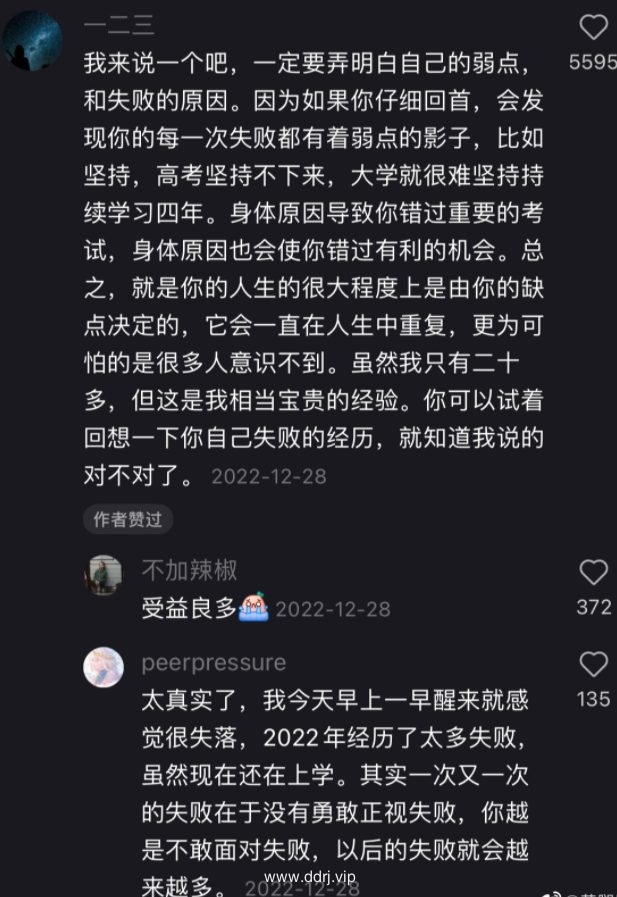Open the username peerpressure
Viewport: 617px width, 897px height.
click(x=213, y=662)
